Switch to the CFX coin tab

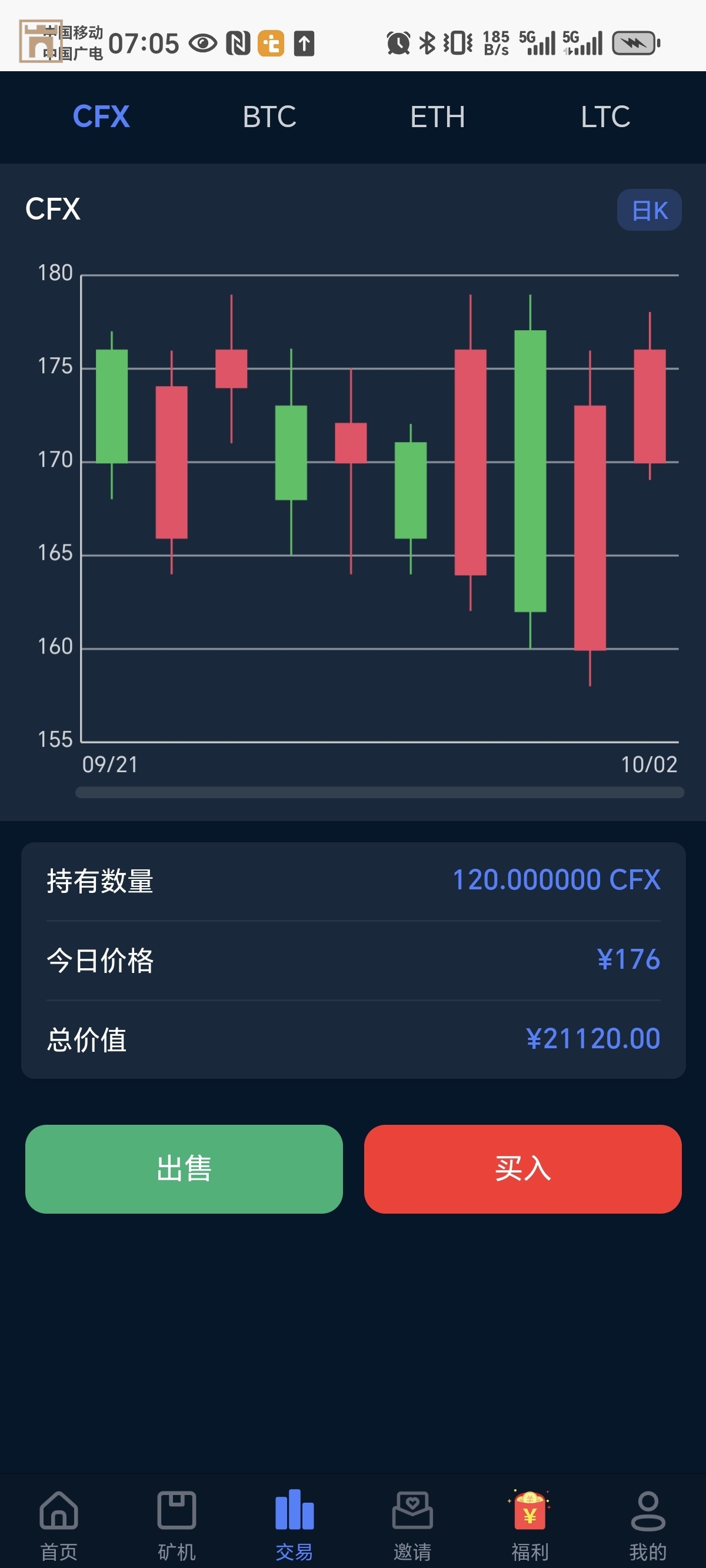coord(101,117)
